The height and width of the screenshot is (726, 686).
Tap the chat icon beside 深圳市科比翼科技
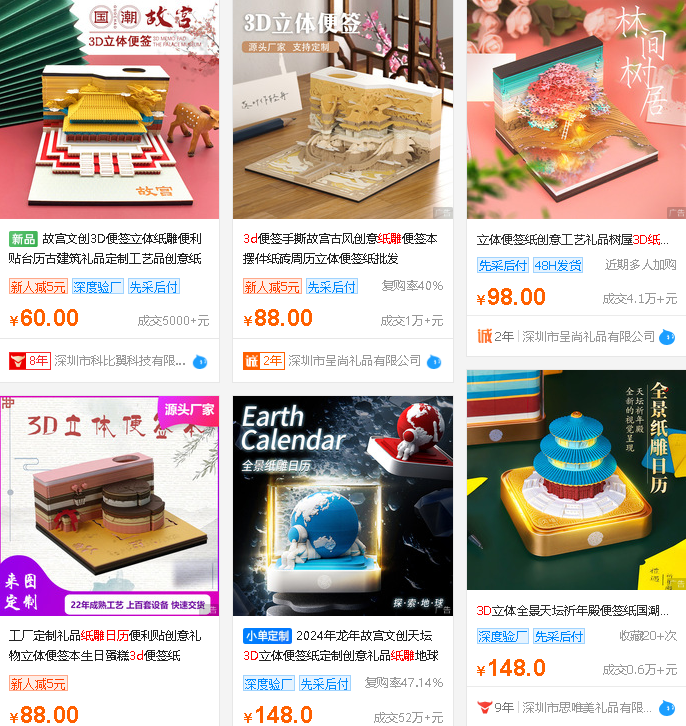pyautogui.click(x=199, y=361)
